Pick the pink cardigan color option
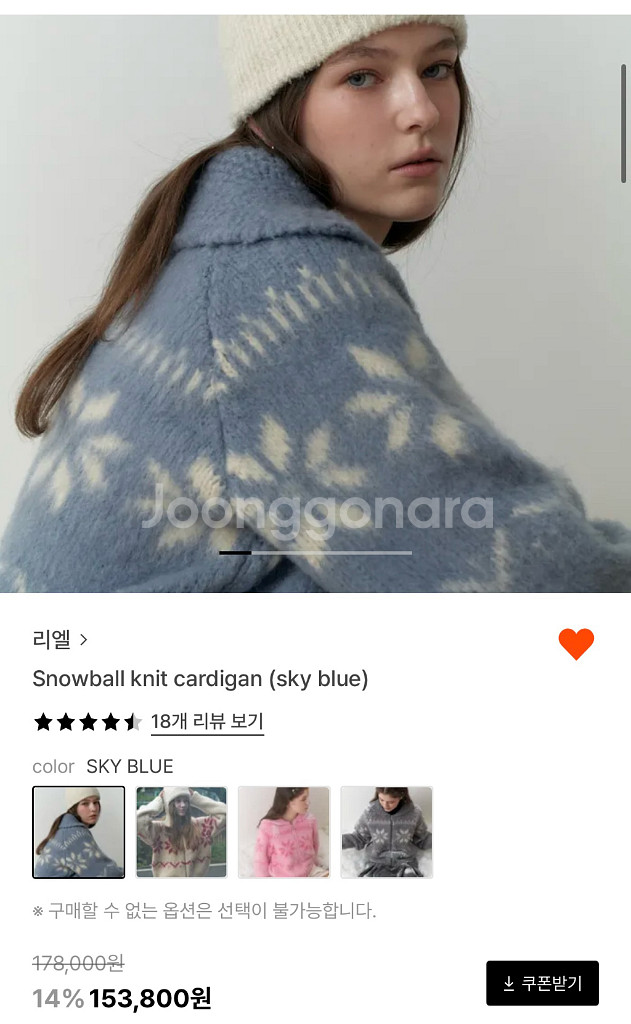 284,832
